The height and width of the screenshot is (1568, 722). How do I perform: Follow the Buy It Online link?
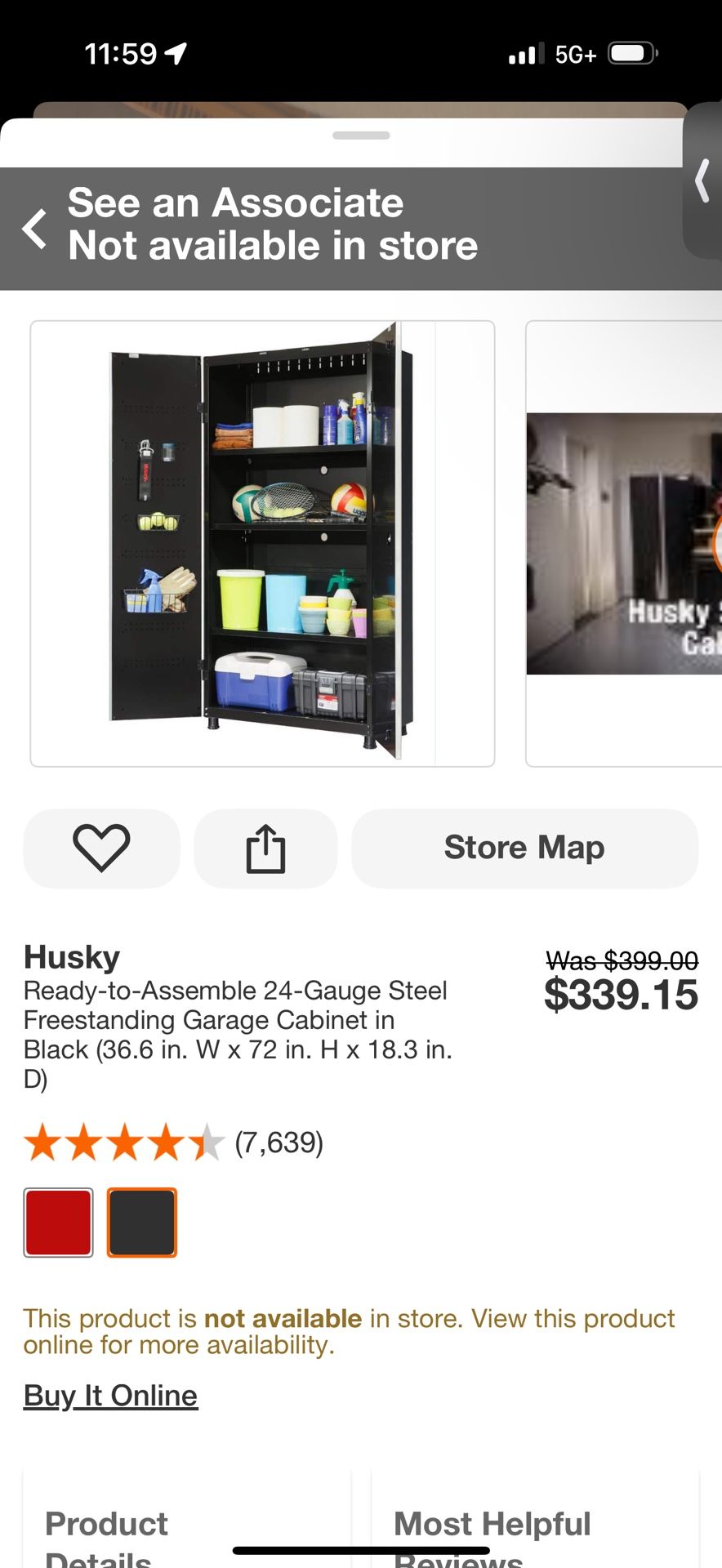click(110, 1396)
